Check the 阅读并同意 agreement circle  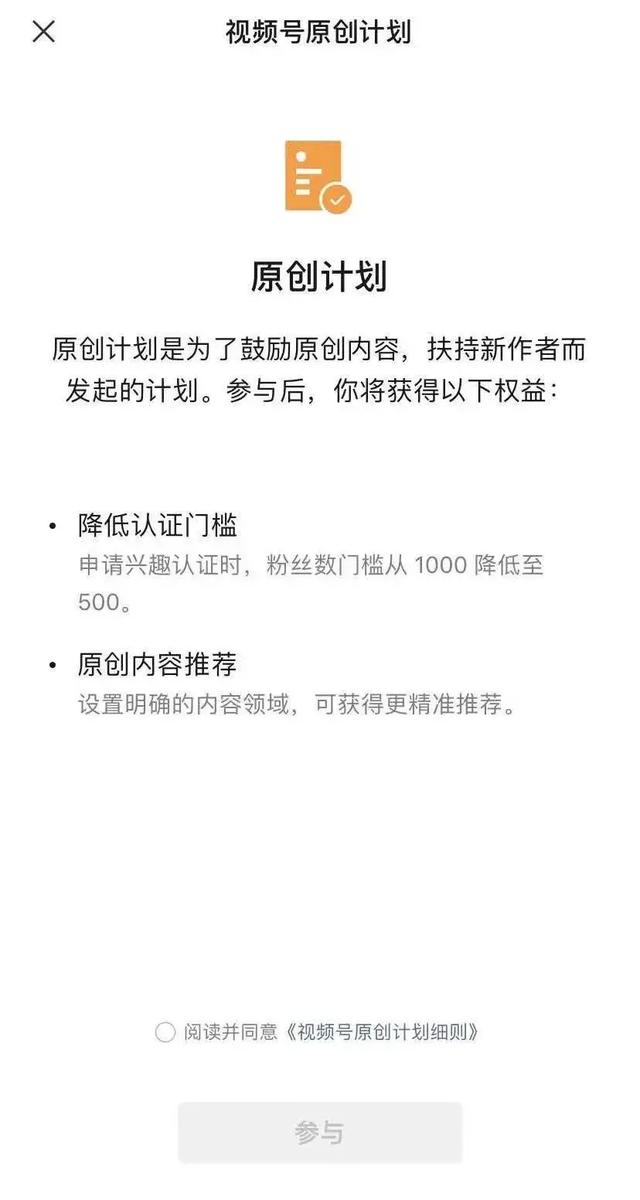point(165,1032)
